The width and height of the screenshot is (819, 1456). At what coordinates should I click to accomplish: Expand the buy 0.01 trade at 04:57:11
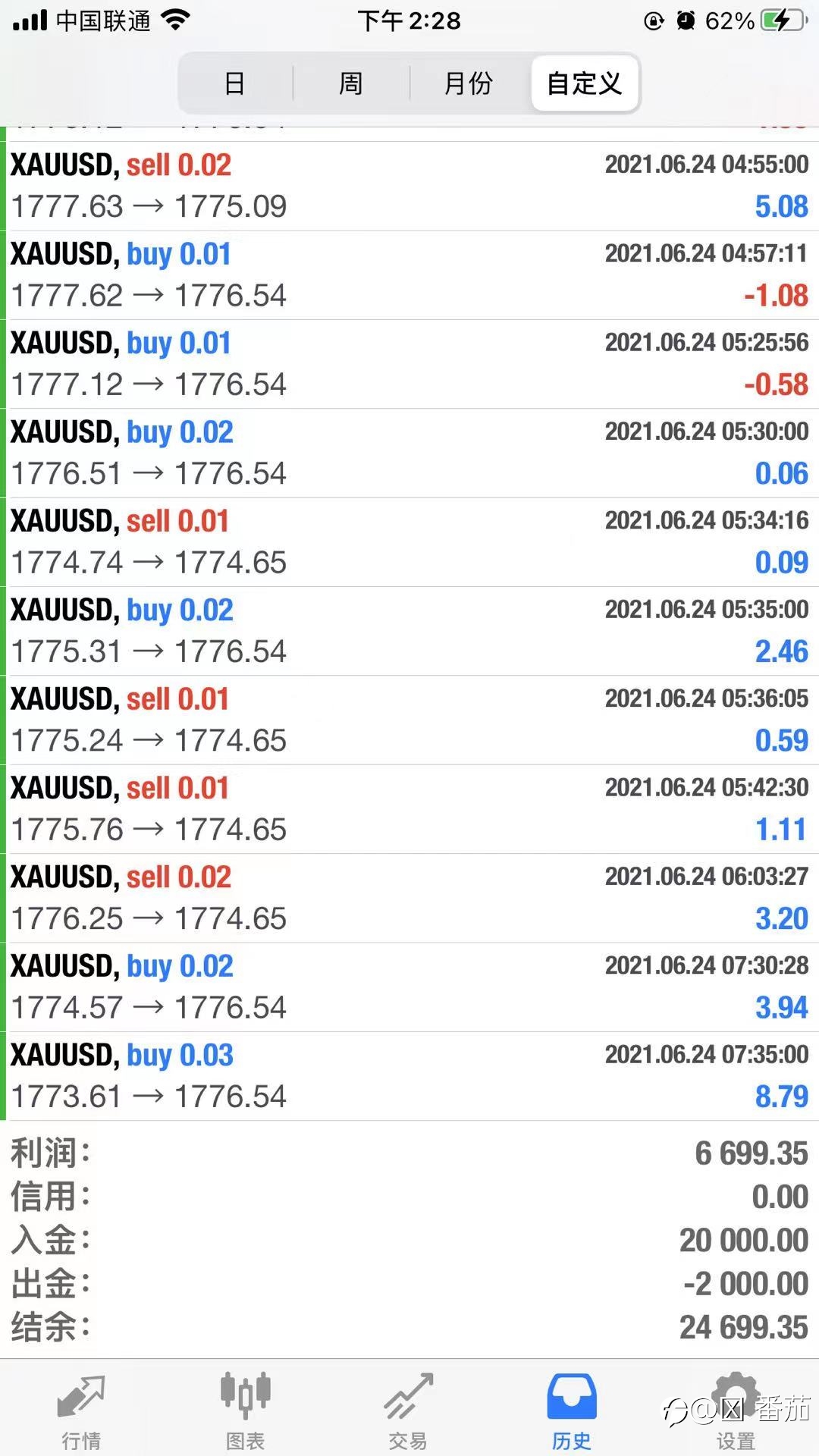point(409,275)
